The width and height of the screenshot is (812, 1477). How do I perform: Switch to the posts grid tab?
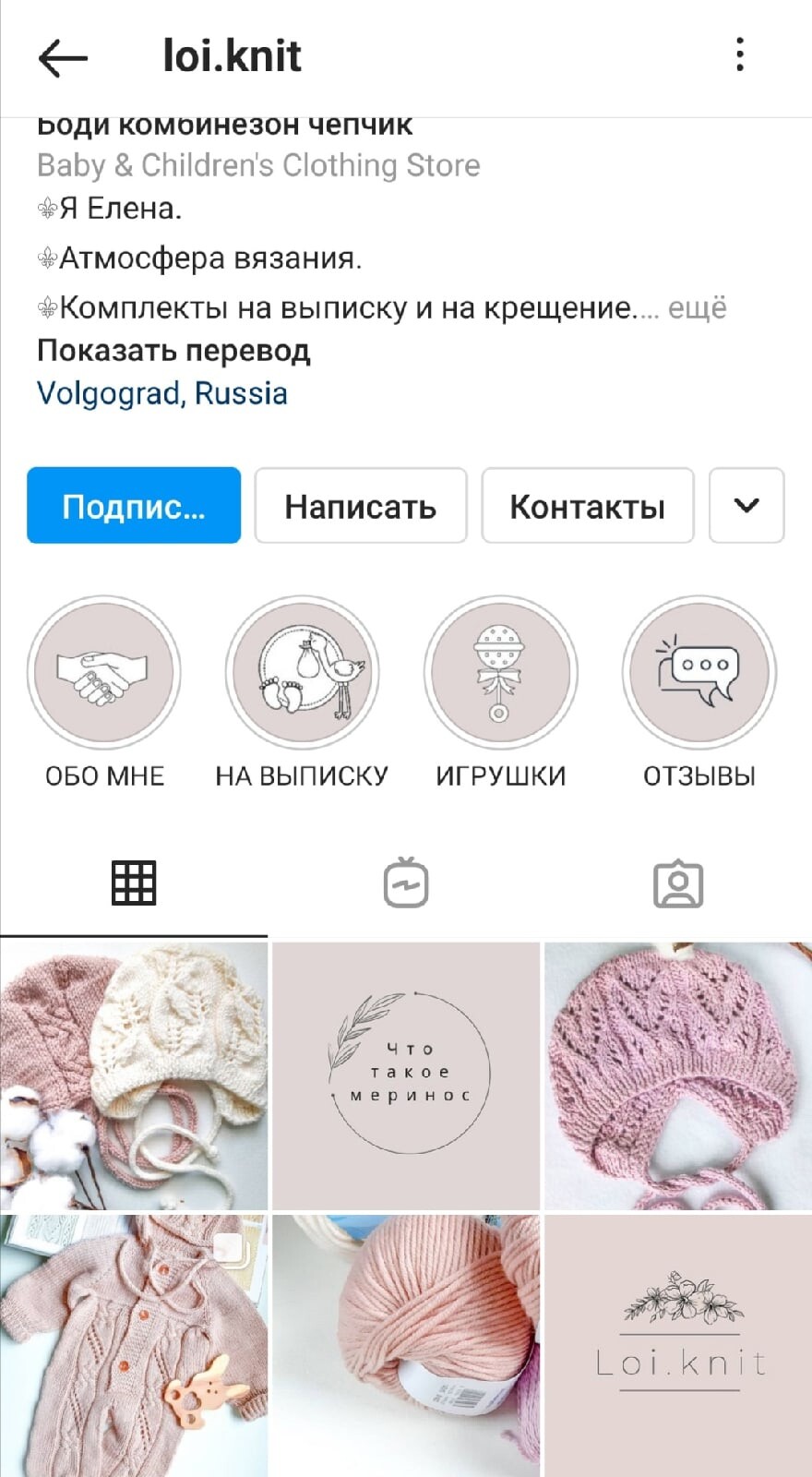(x=134, y=883)
